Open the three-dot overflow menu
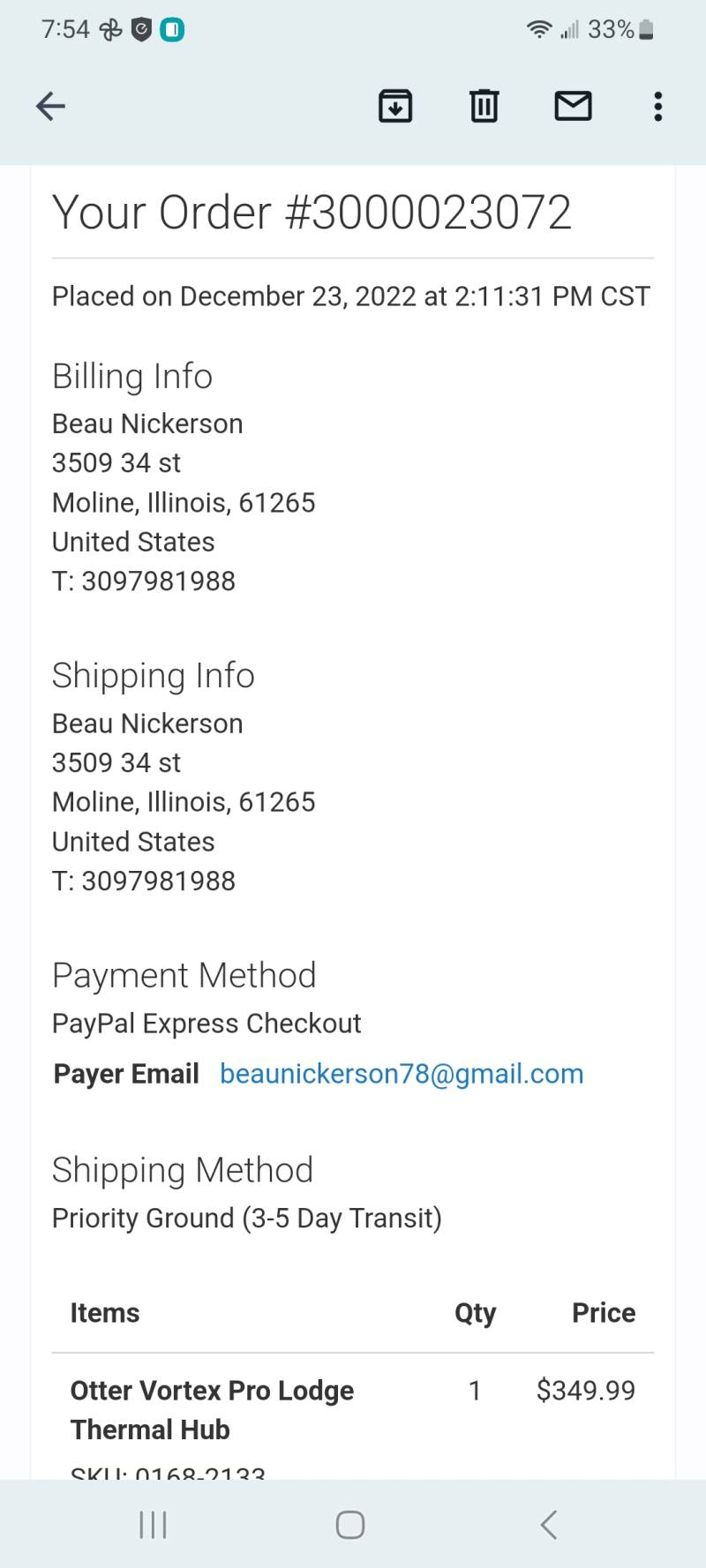The height and width of the screenshot is (1568, 706). pyautogui.click(x=657, y=106)
